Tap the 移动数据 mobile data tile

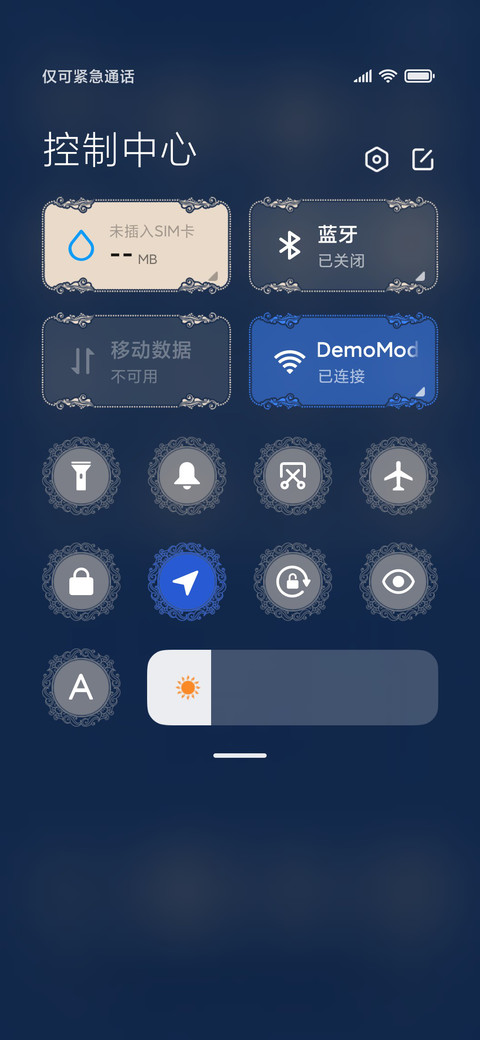137,361
